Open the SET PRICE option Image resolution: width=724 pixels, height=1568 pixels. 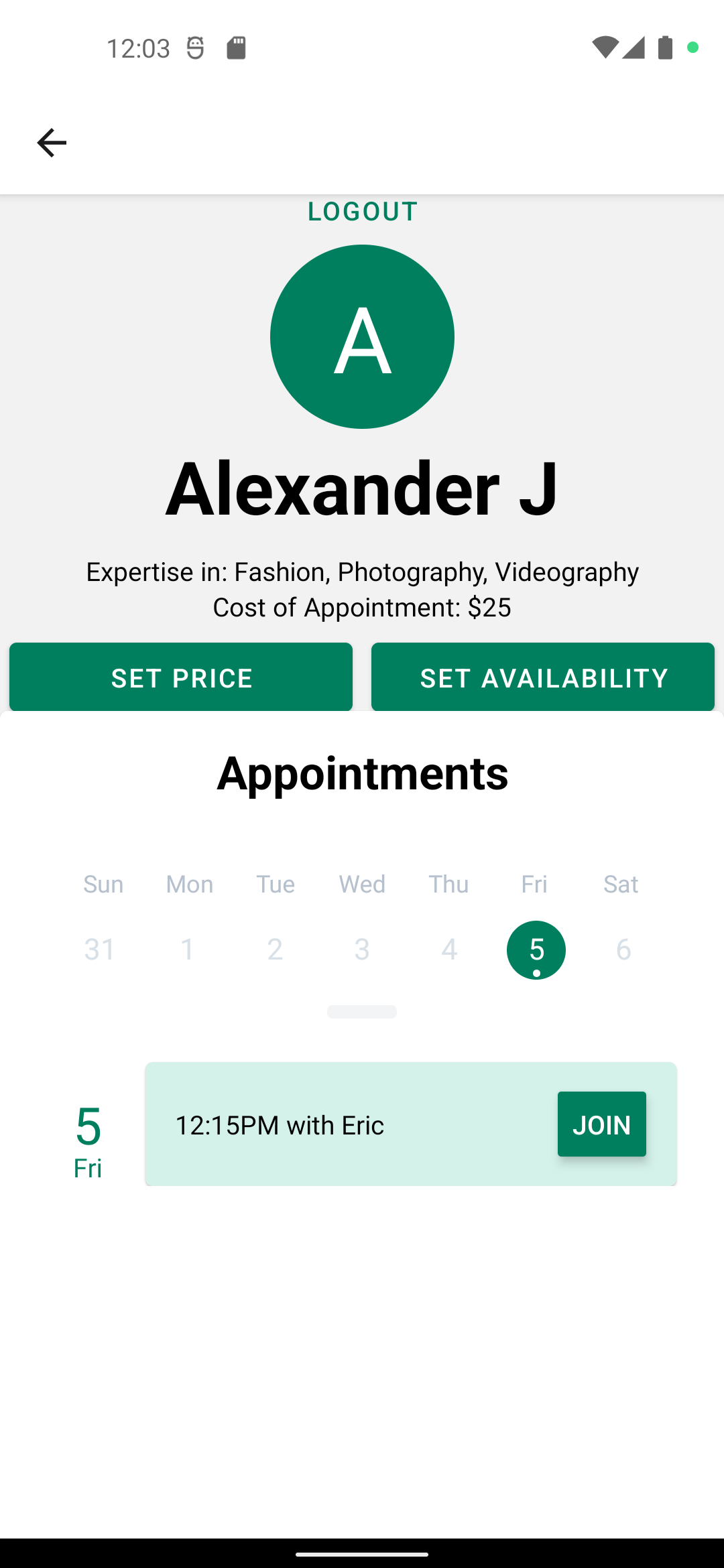tap(181, 677)
